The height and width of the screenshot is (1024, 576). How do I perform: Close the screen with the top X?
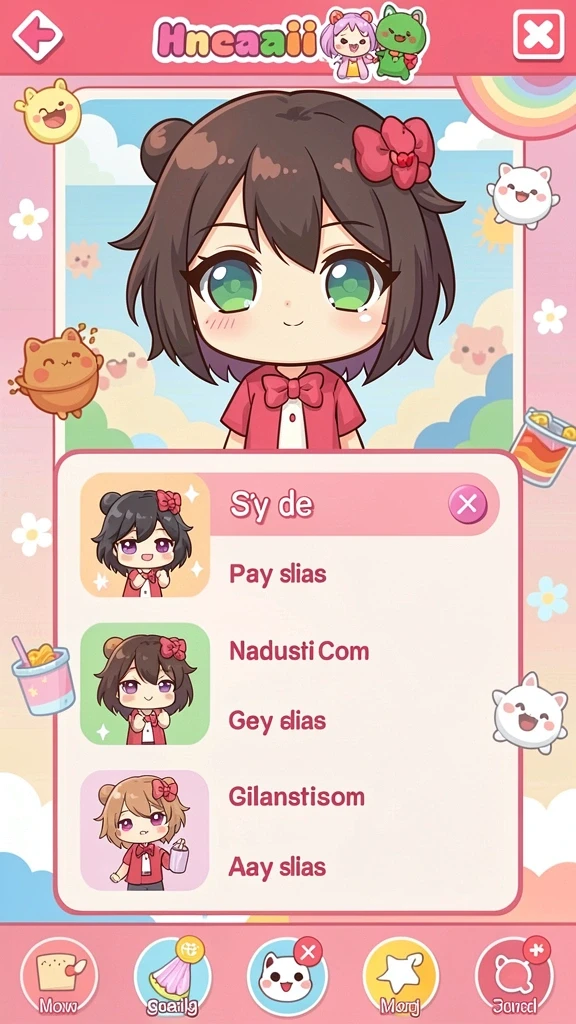pyautogui.click(x=538, y=35)
